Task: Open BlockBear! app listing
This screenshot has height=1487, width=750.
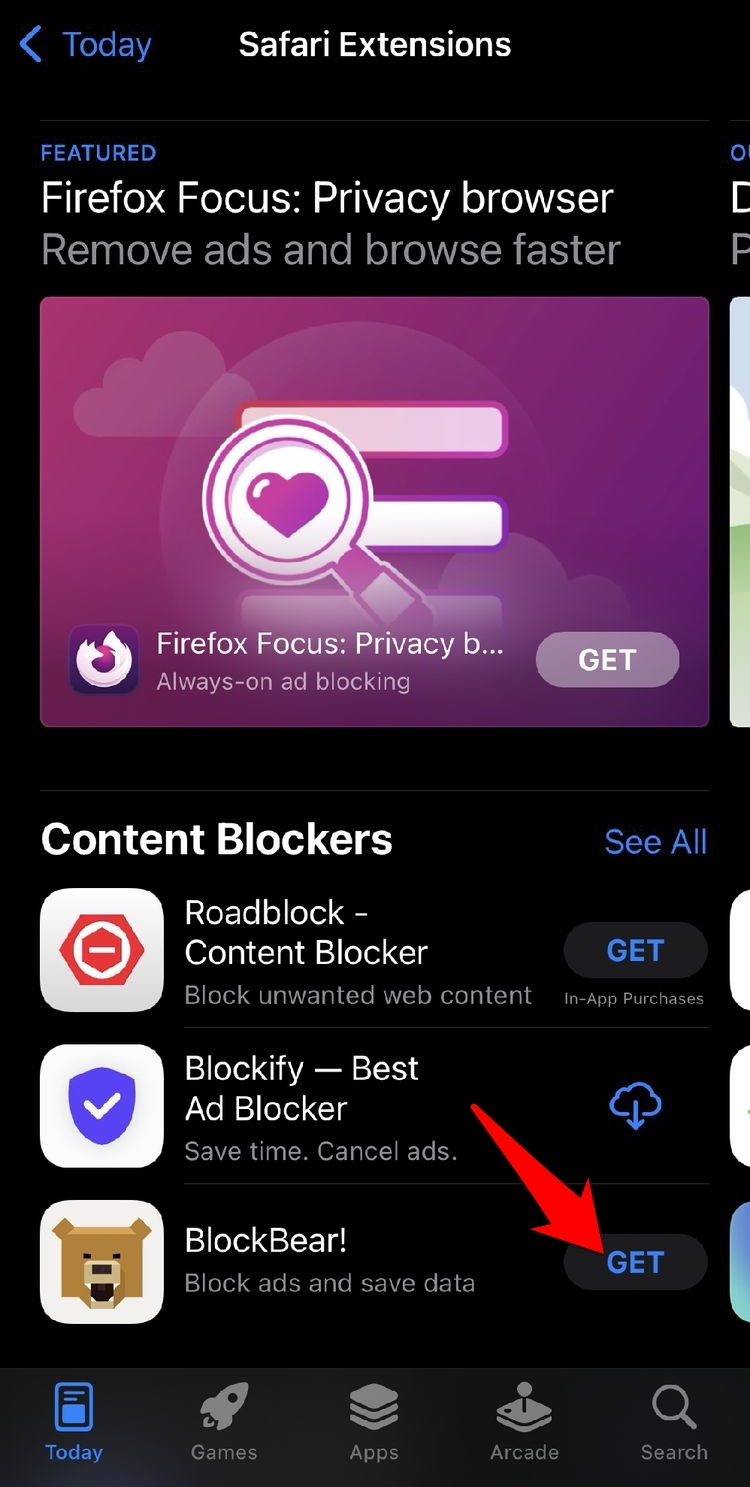Action: (x=300, y=1260)
